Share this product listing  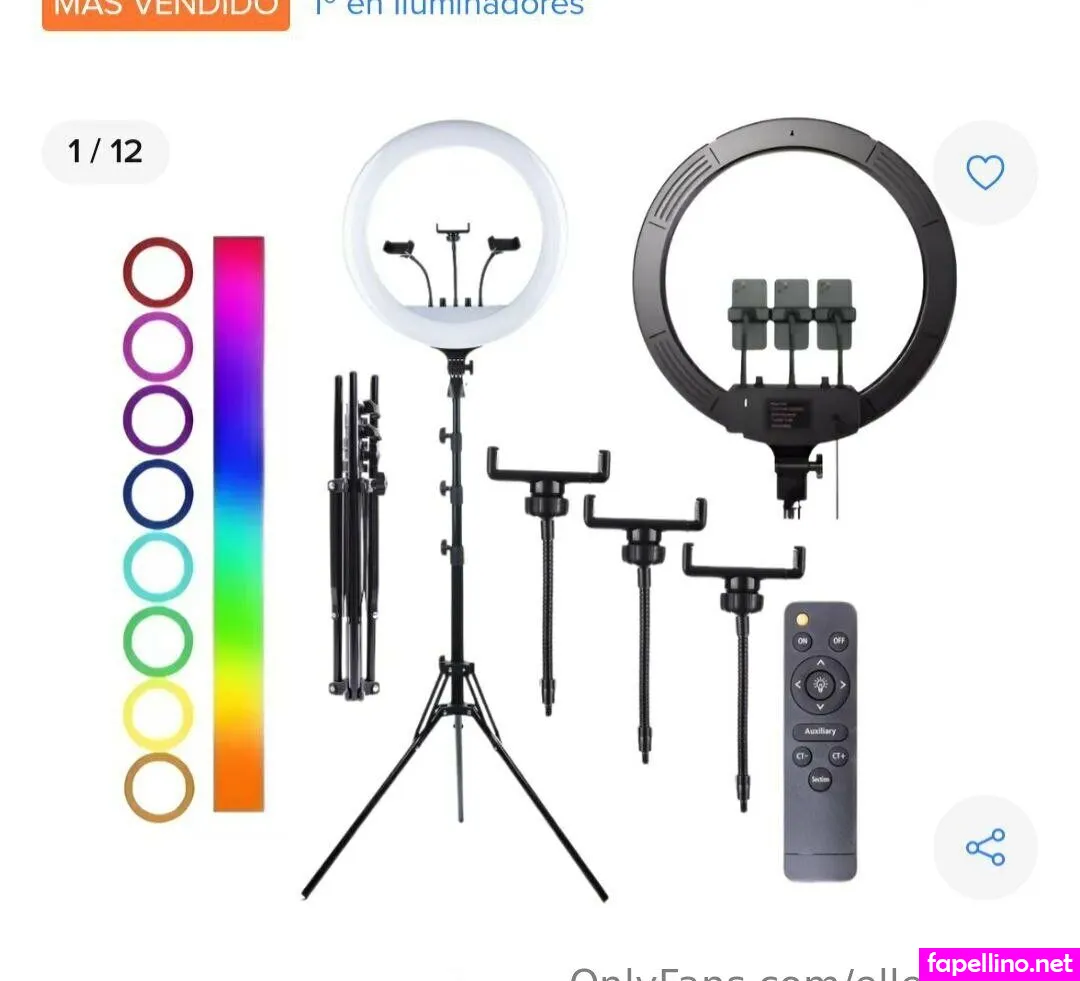coord(985,848)
